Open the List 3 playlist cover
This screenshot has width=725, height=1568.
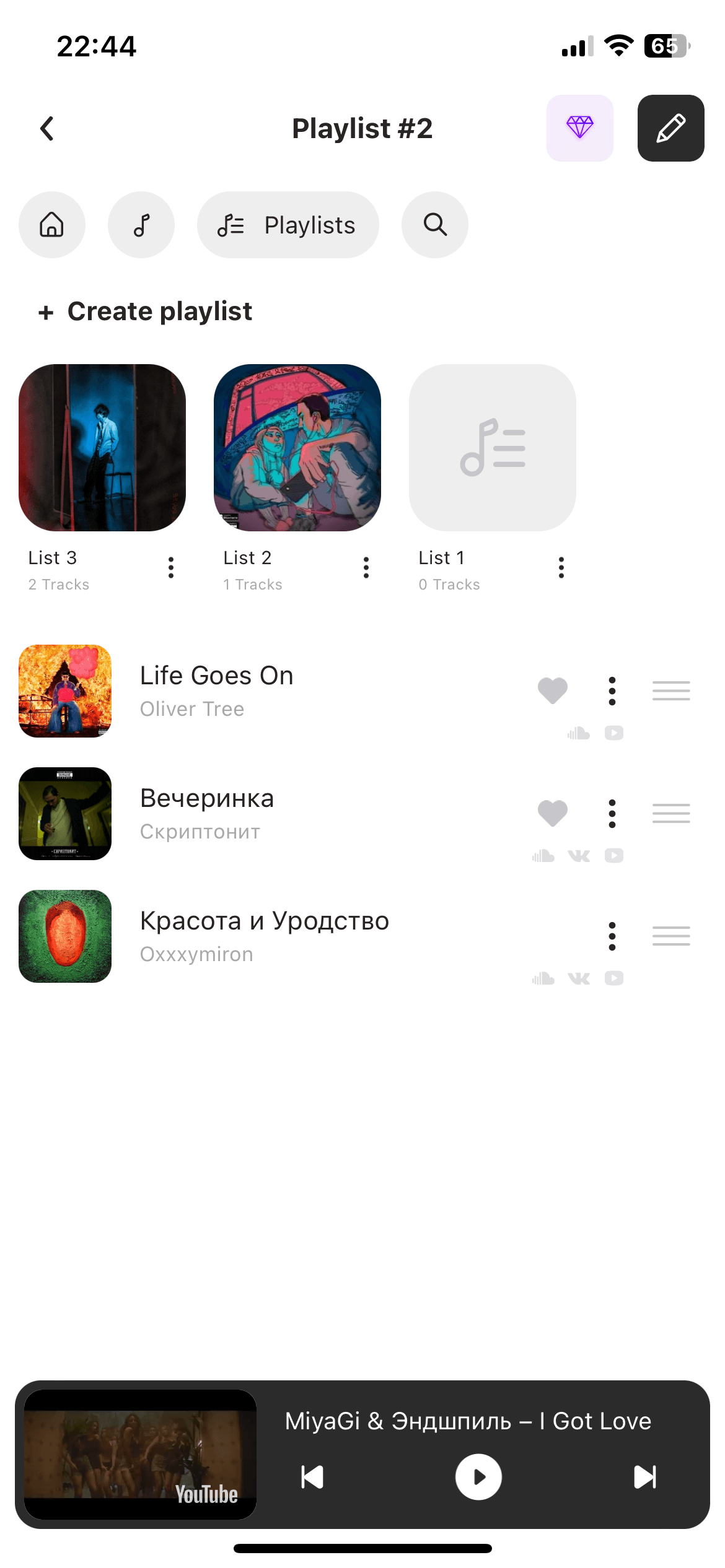point(102,448)
